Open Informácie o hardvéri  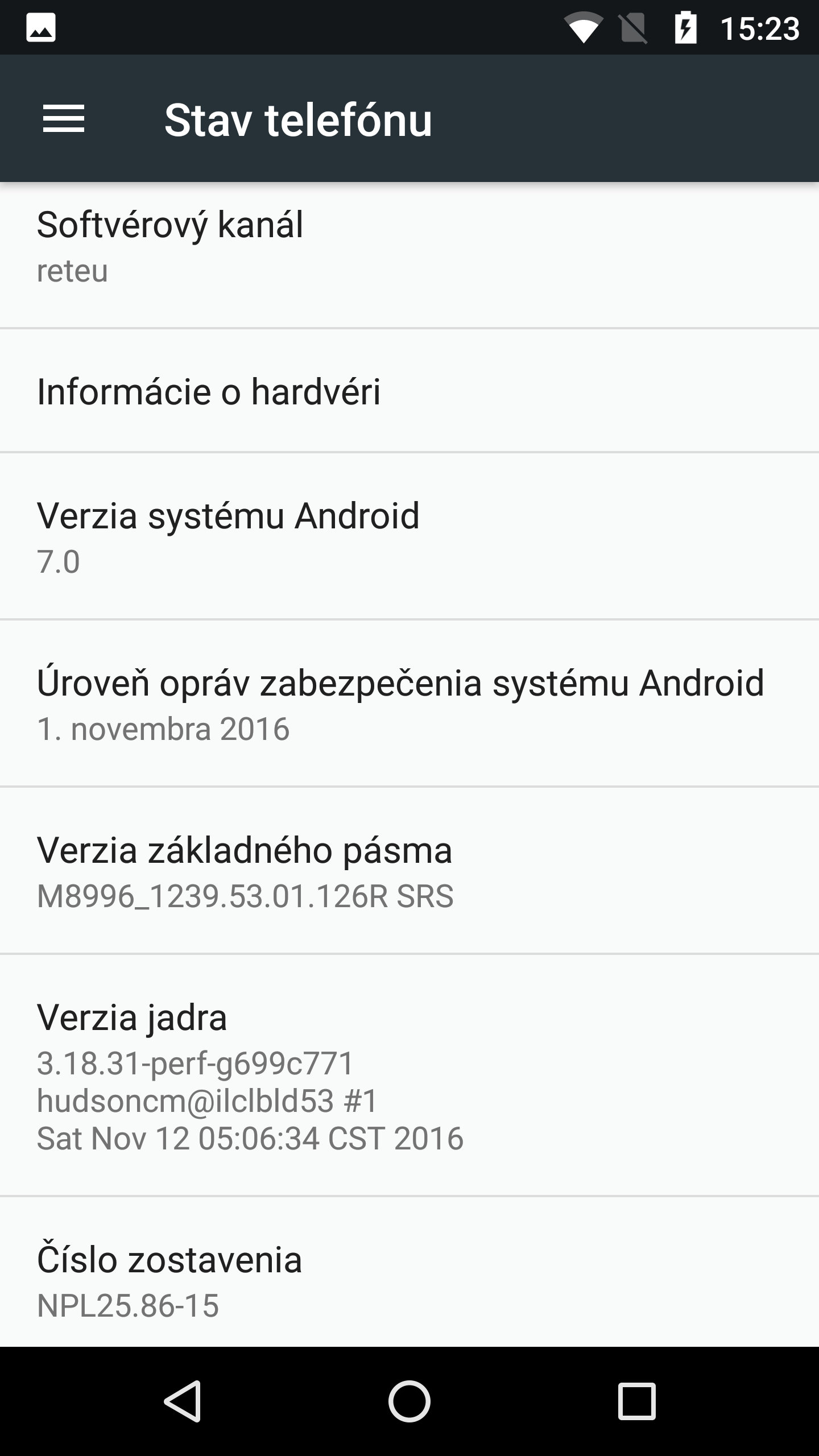coord(409,391)
